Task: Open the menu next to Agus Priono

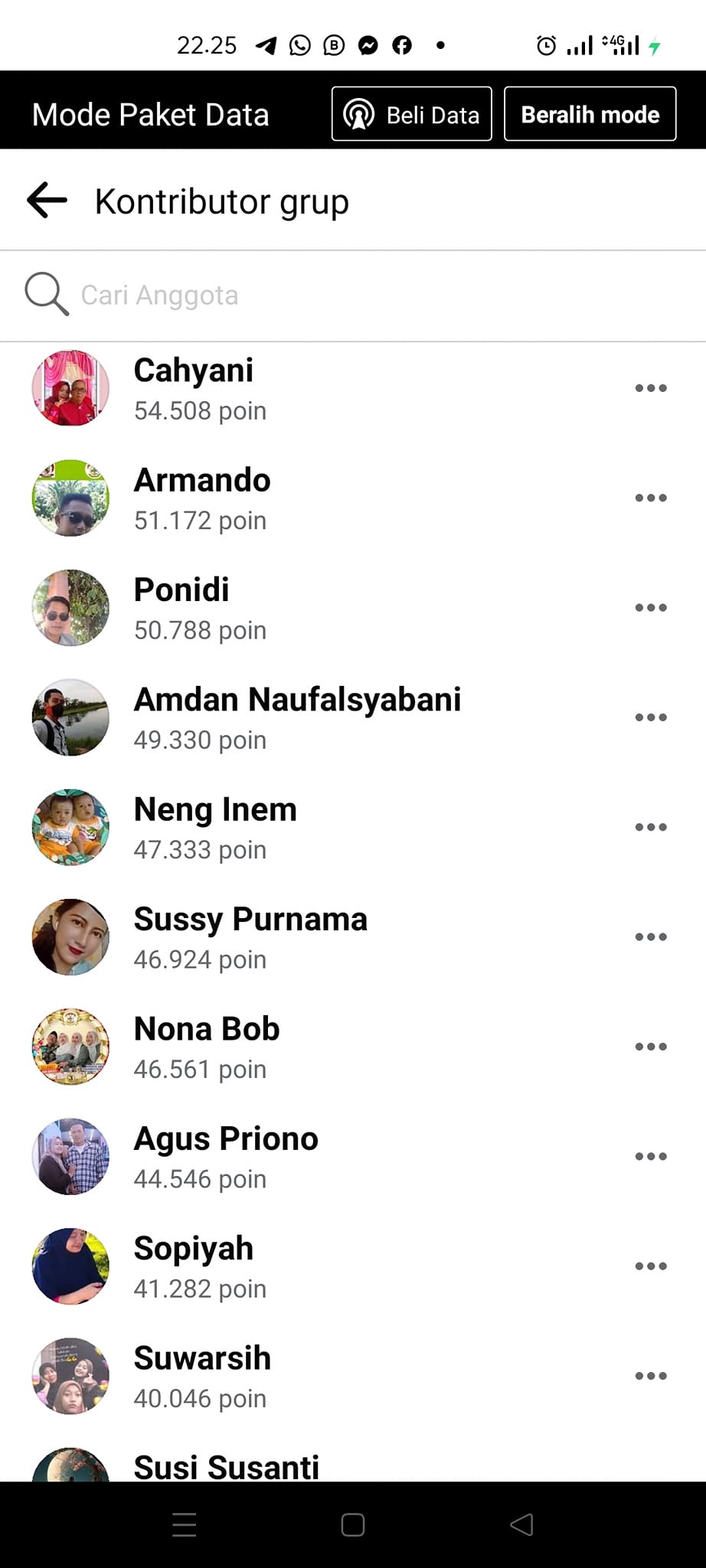Action: pos(650,1156)
